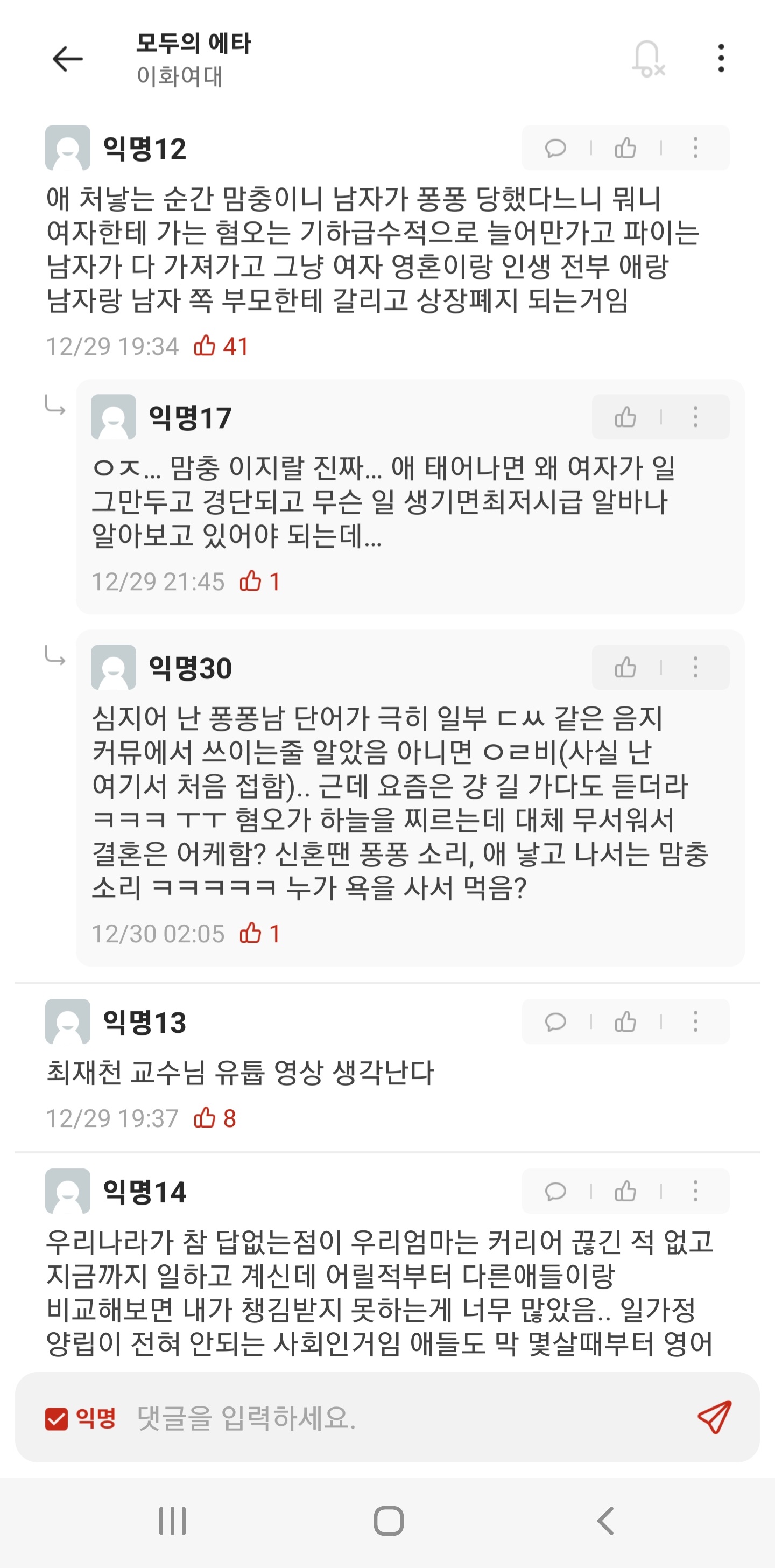
Task: Go back using the top-left arrow
Action: coord(67,59)
